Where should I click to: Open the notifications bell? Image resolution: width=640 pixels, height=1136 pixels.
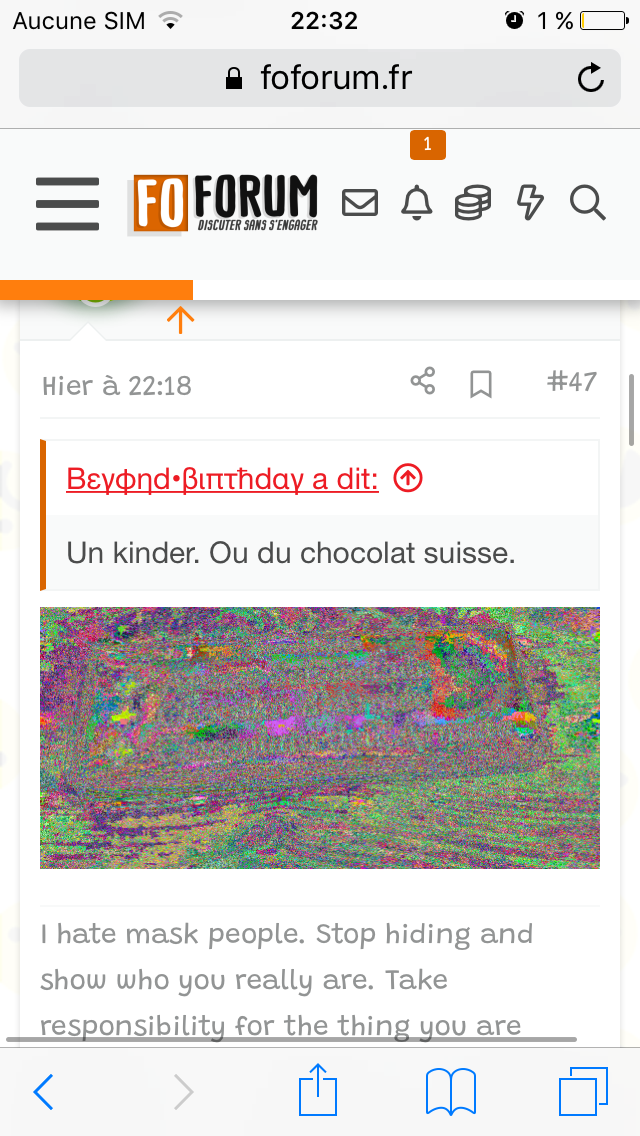pyautogui.click(x=417, y=203)
